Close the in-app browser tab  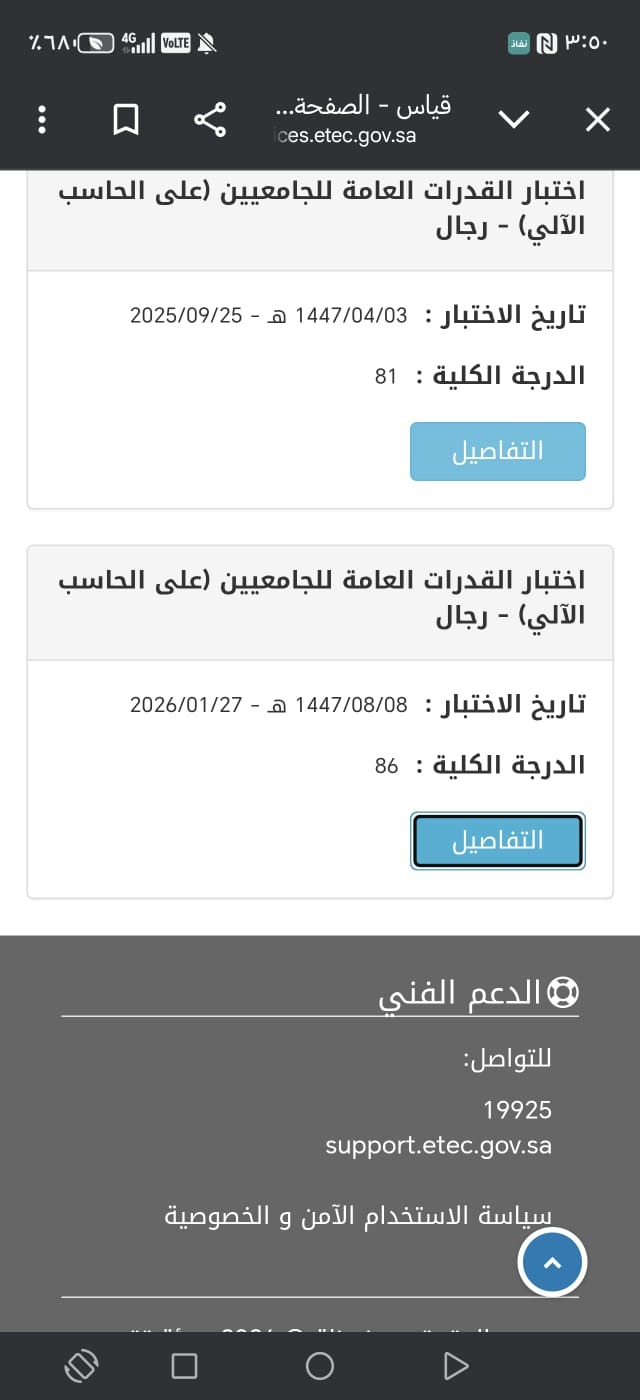pos(597,121)
